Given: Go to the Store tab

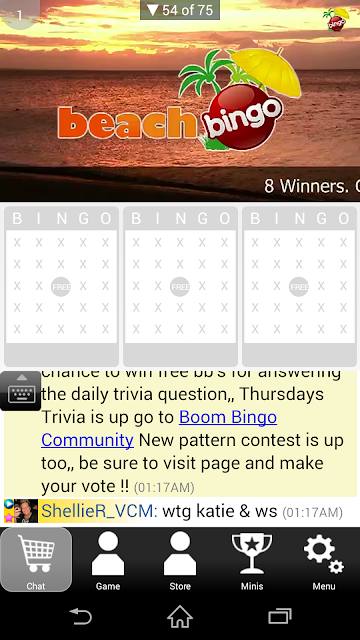Looking at the screenshot, I should [x=180, y=560].
